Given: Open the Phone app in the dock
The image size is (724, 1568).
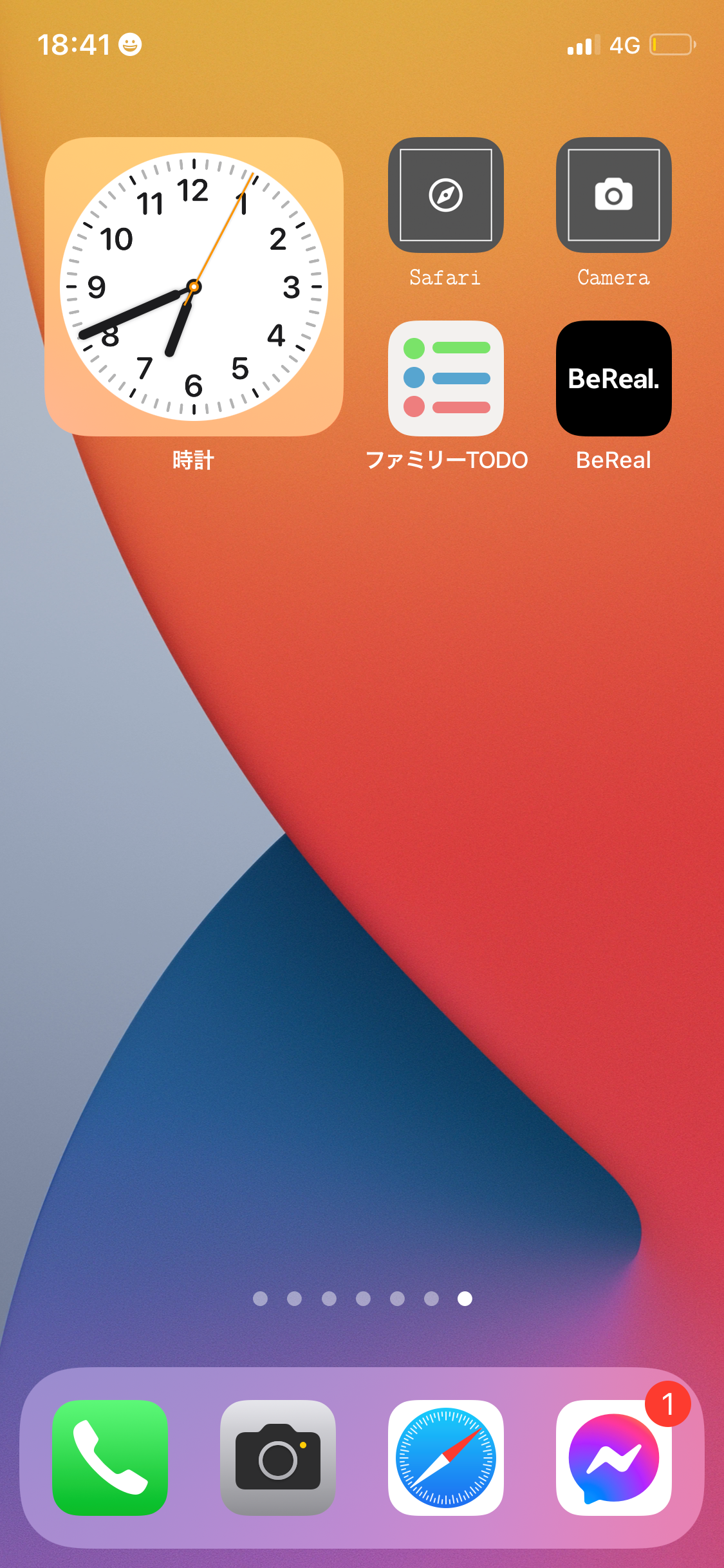Looking at the screenshot, I should (x=110, y=1457).
